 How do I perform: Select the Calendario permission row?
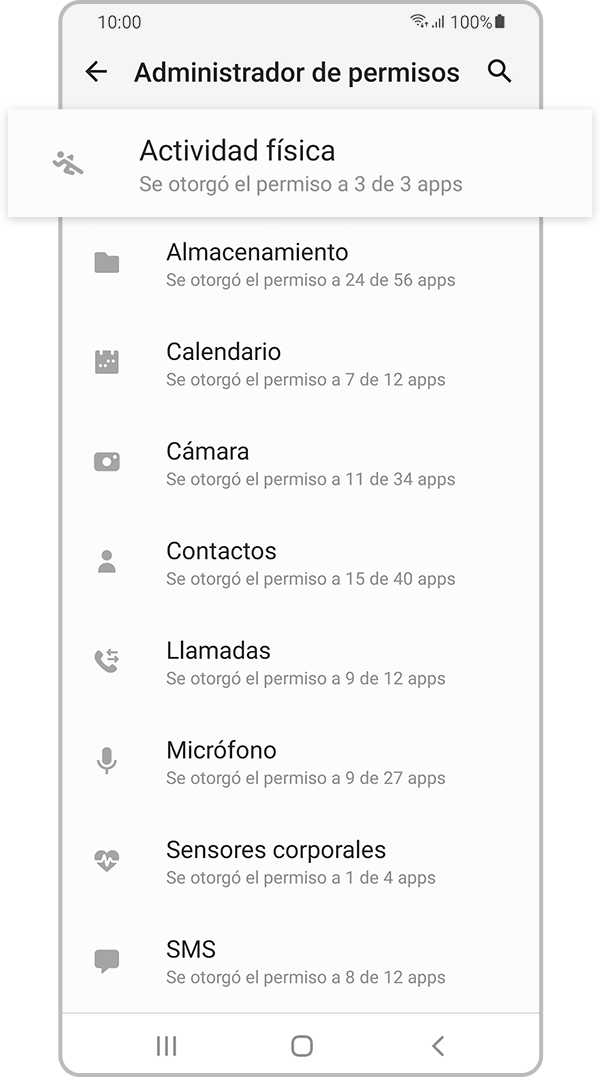coord(300,363)
